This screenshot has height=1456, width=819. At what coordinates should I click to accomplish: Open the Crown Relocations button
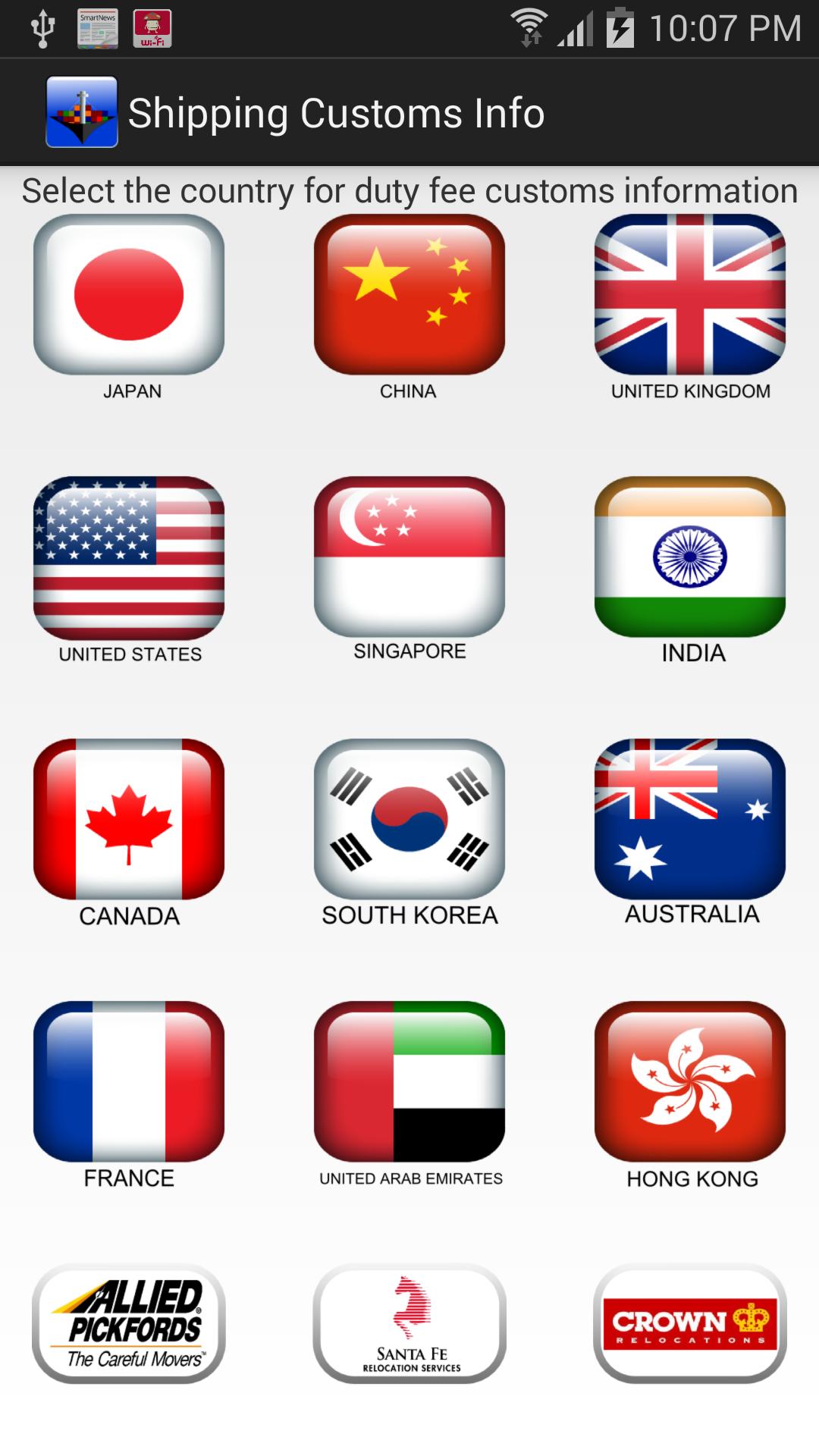690,1323
